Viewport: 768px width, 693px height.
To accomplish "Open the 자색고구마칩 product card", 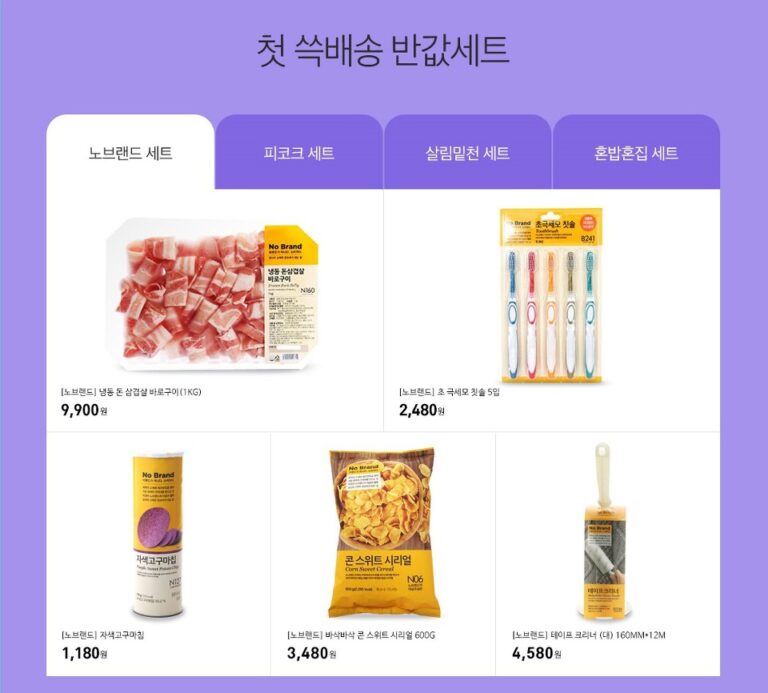I will coord(158,535).
